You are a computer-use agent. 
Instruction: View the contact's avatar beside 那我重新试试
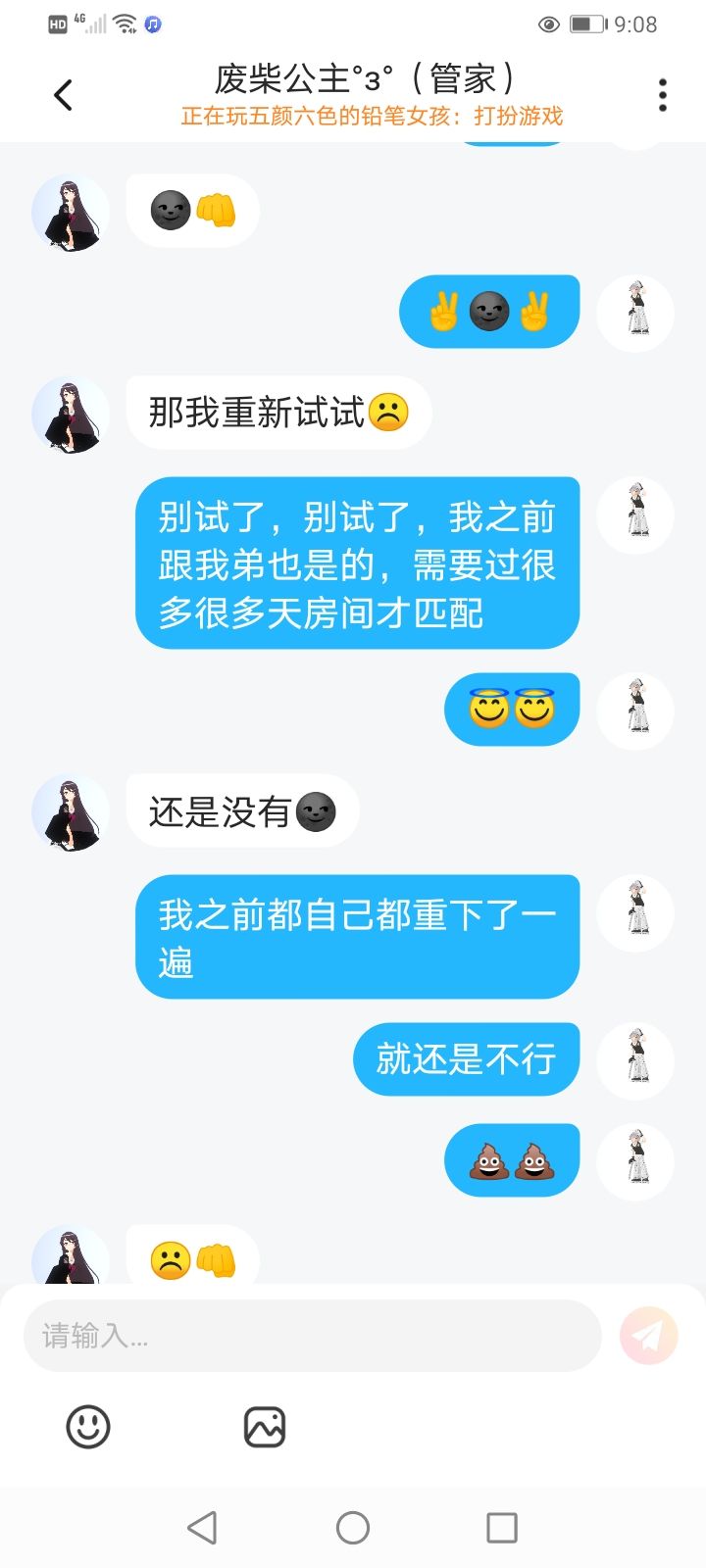(71, 415)
